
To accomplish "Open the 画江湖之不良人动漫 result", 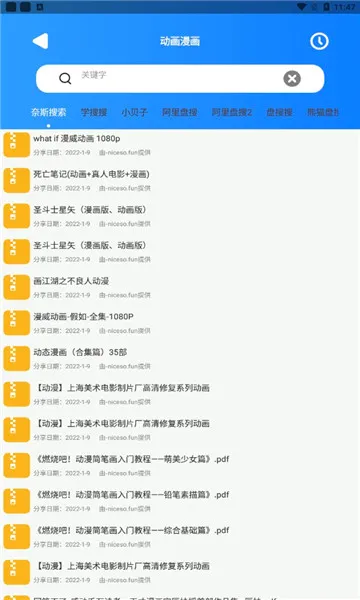I will point(180,287).
